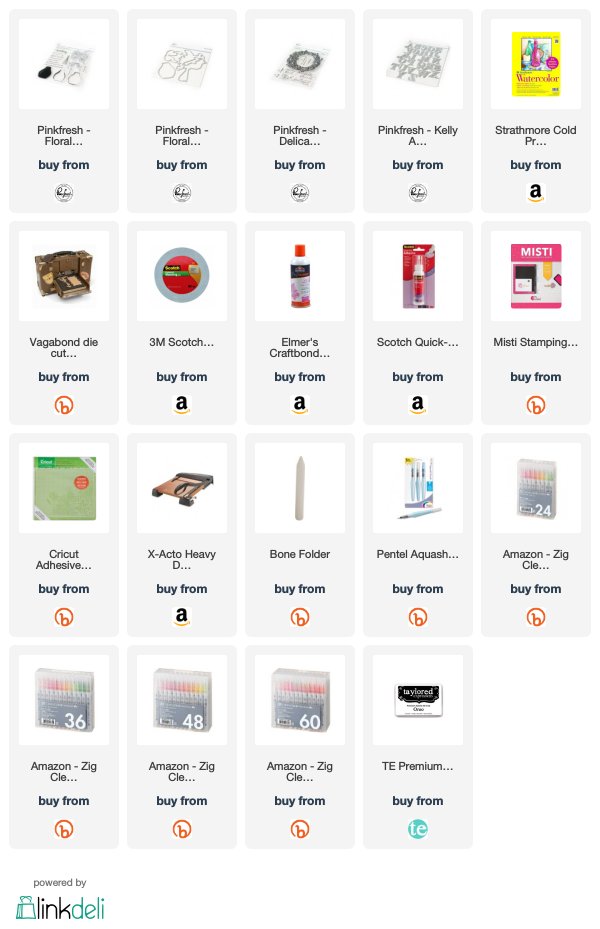View the Zig Clean Color 48 set
600x929 pixels.
[x=181, y=747]
